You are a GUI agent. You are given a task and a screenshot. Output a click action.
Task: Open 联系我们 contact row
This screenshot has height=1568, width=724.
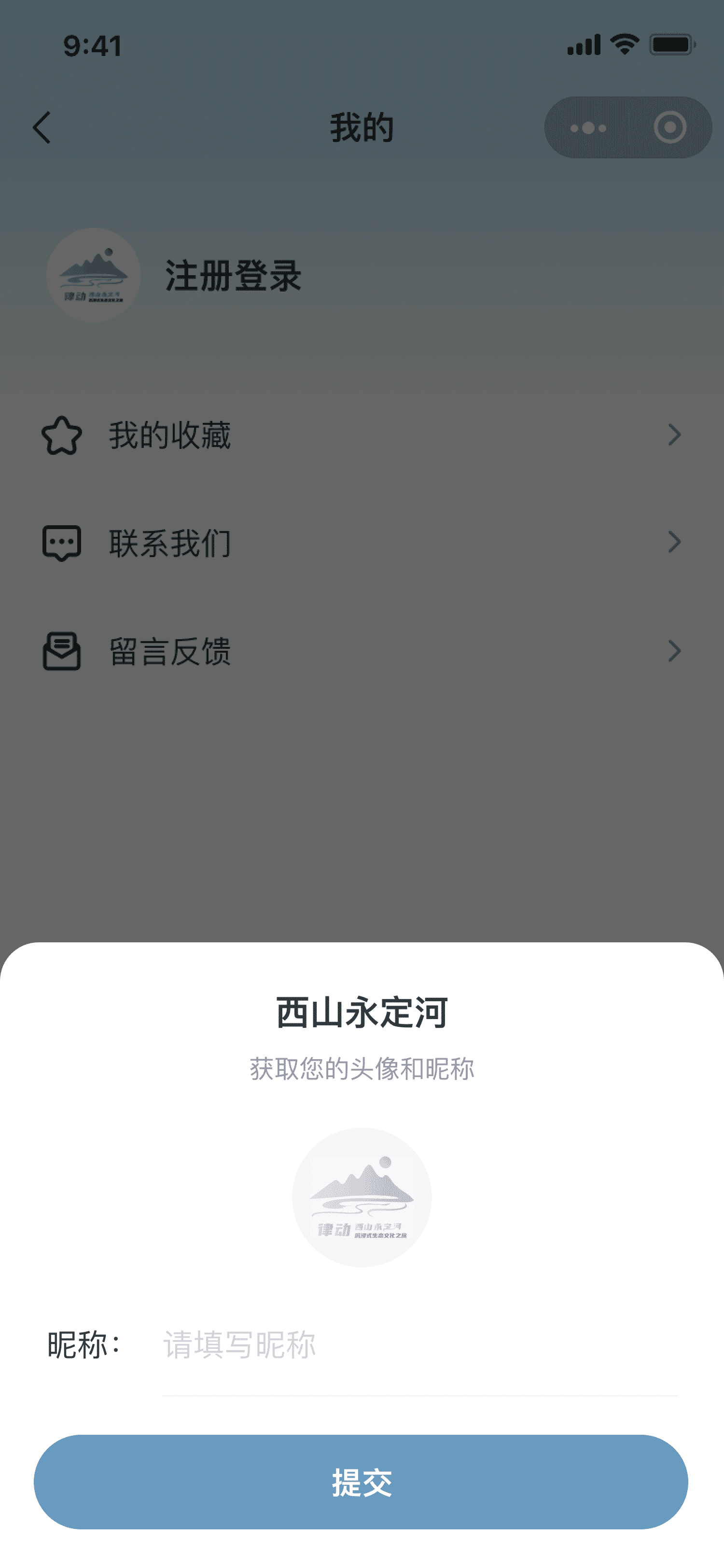pos(362,542)
